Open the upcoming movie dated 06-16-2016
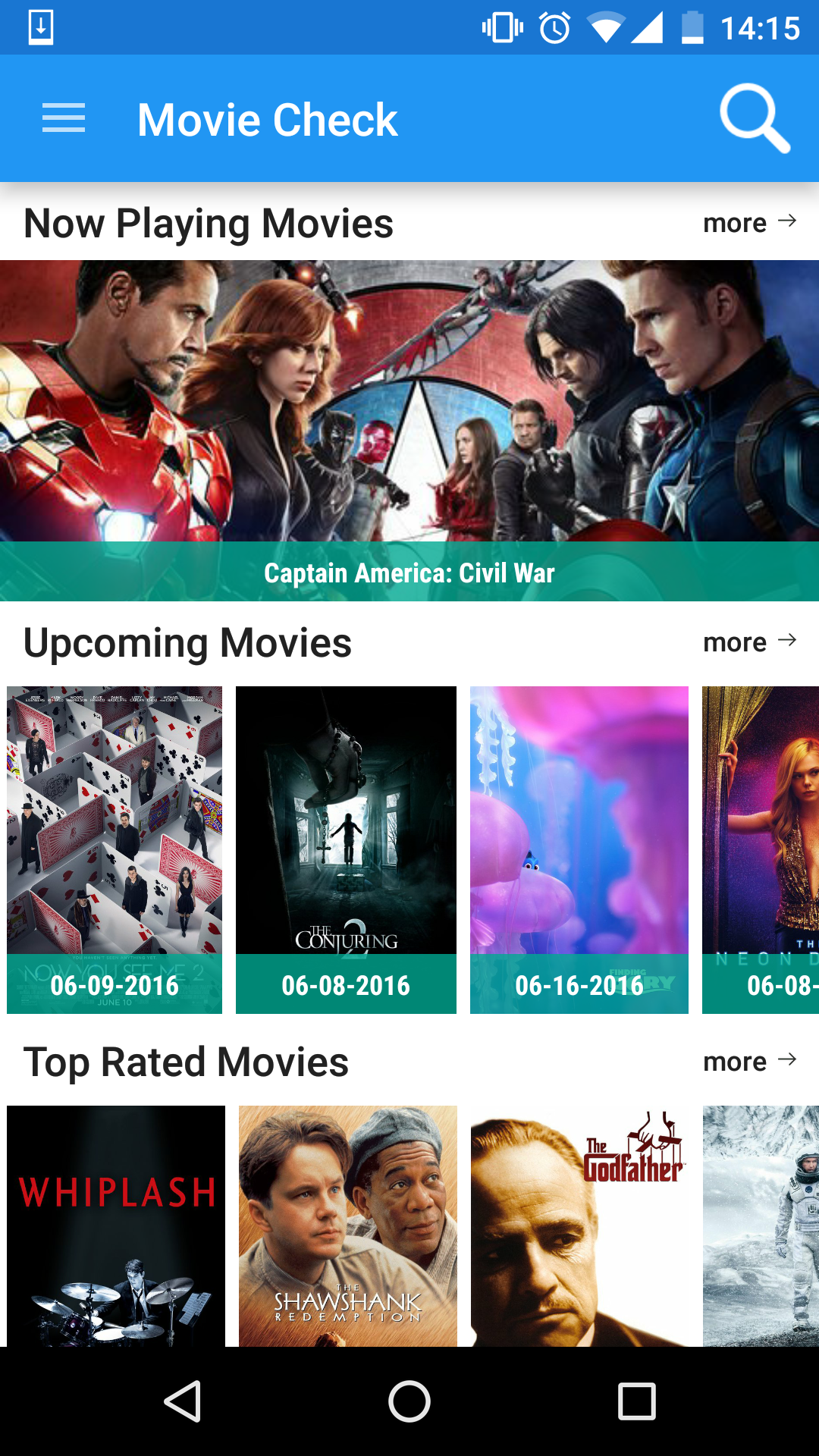The height and width of the screenshot is (1456, 819). pos(579,849)
